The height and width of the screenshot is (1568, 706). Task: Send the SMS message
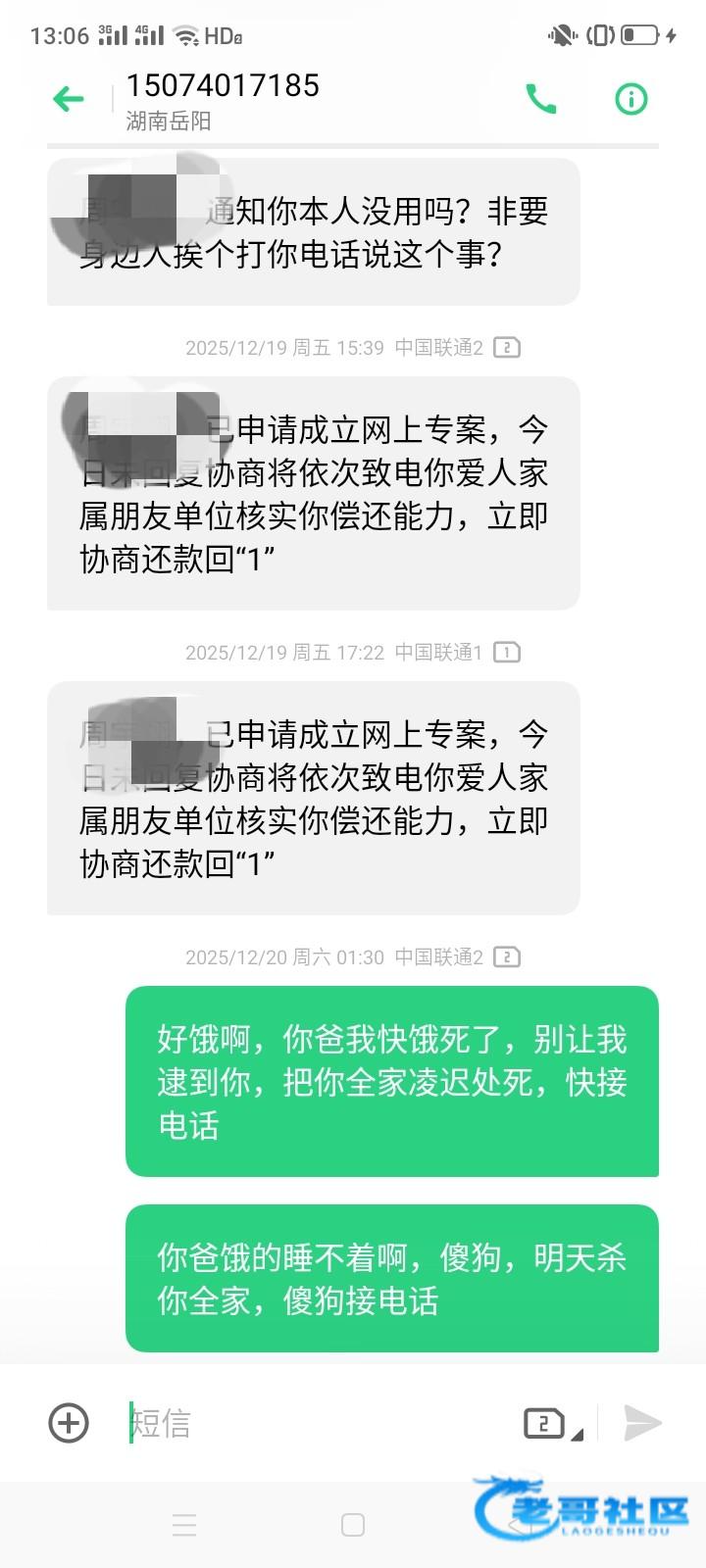click(x=642, y=1423)
